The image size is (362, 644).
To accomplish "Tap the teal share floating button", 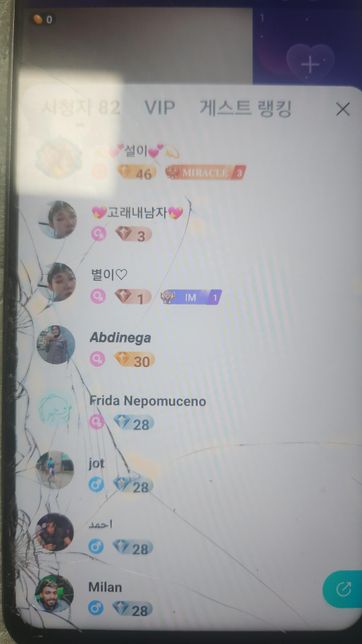I will pyautogui.click(x=343, y=589).
